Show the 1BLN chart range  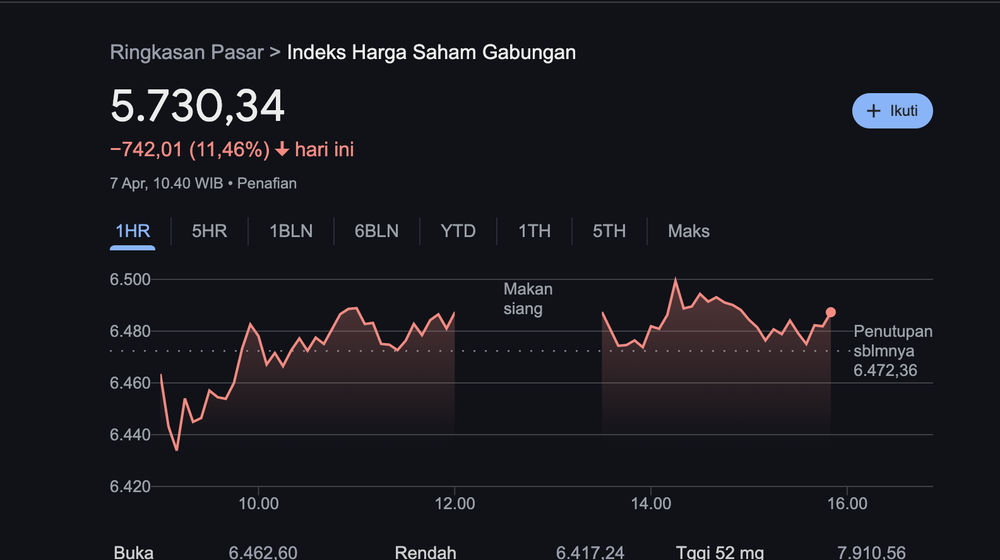[291, 231]
